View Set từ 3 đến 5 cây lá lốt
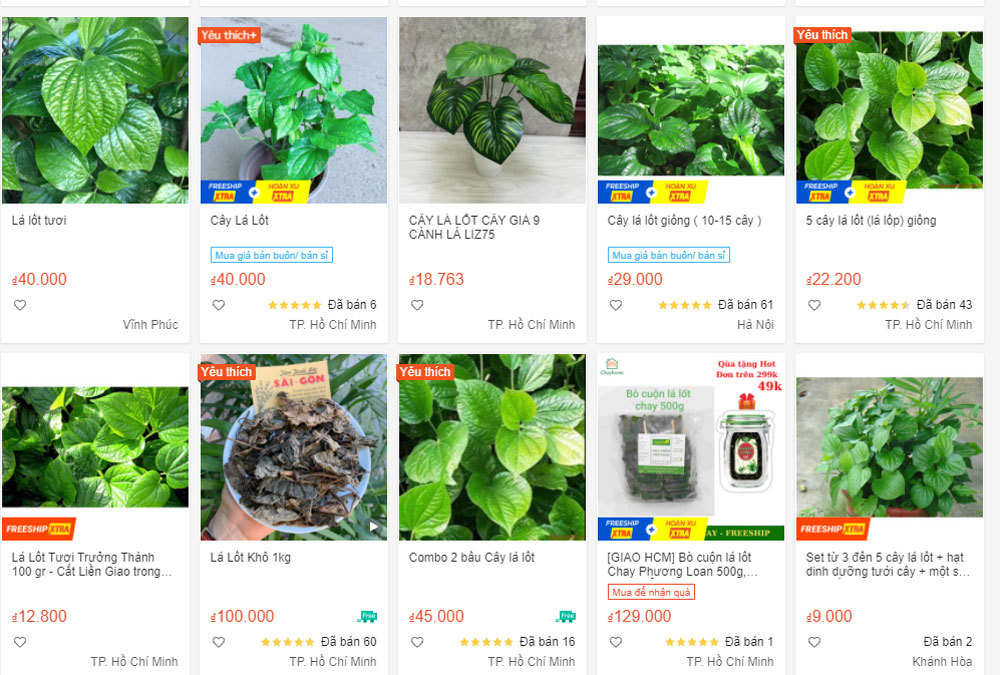Image resolution: width=1000 pixels, height=675 pixels. click(889, 447)
